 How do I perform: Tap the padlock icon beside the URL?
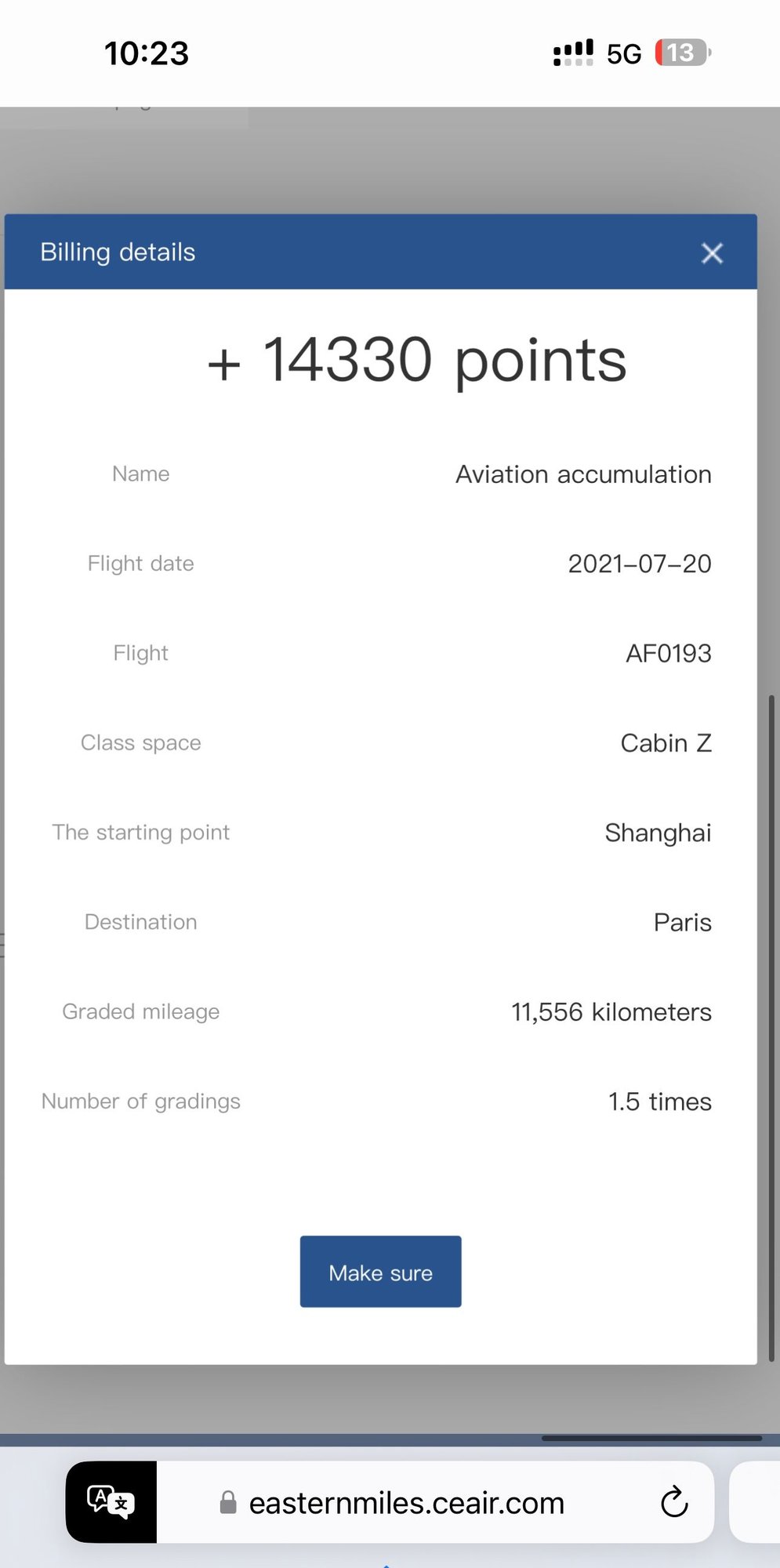pyautogui.click(x=227, y=1502)
